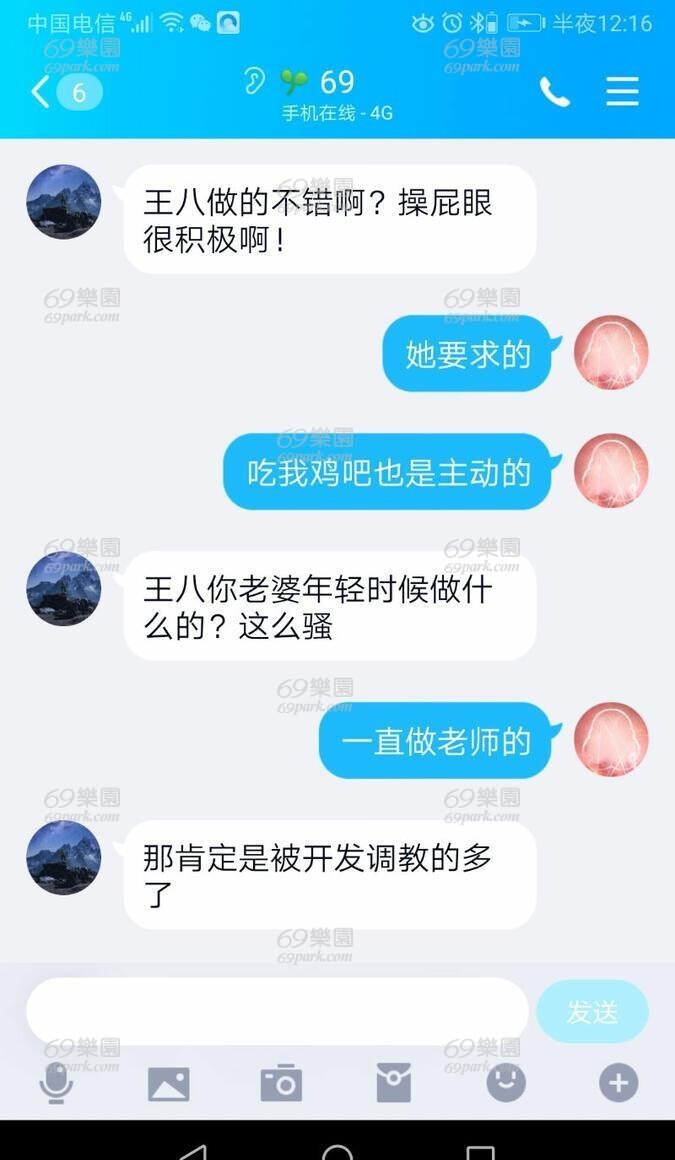The image size is (675, 1160).
Task: Expand more options with plus icon
Action: (619, 1084)
